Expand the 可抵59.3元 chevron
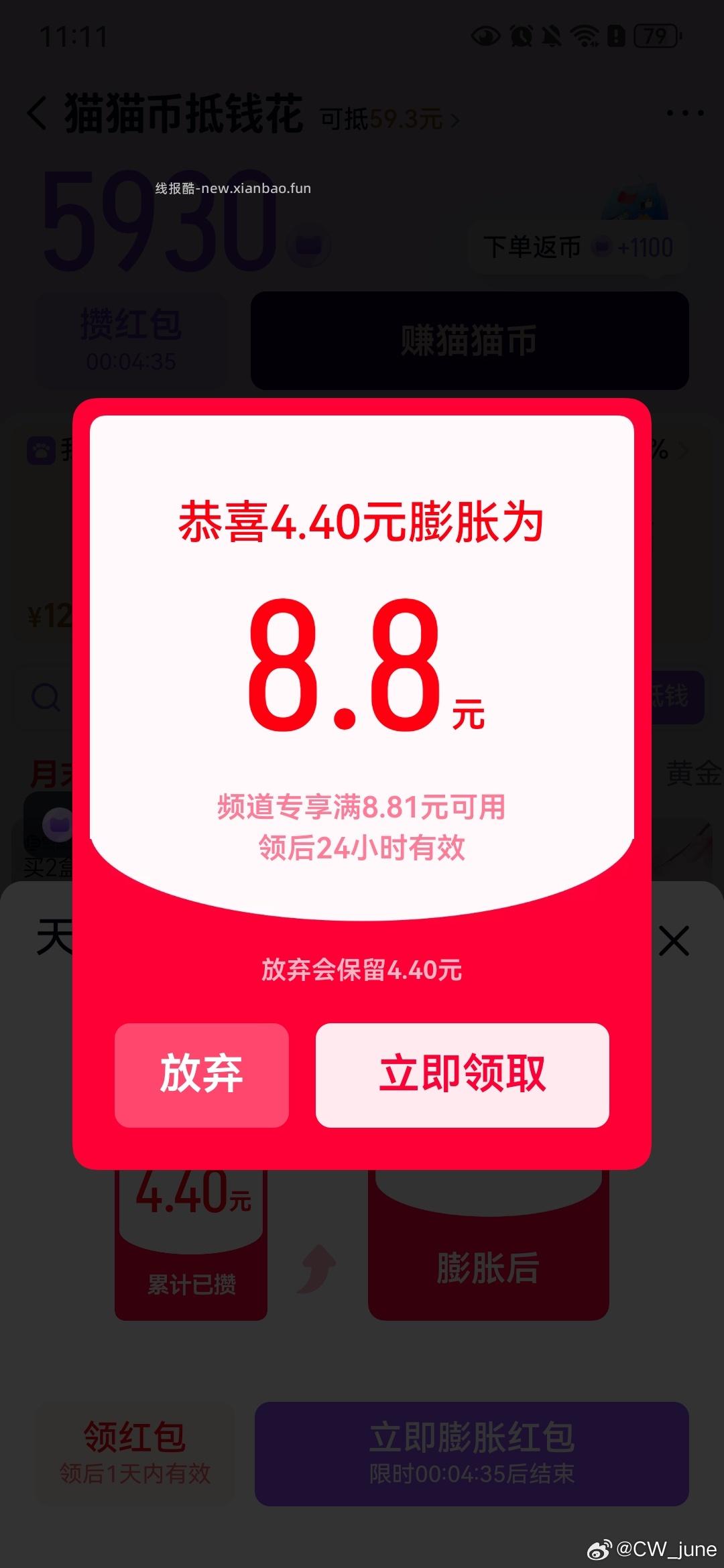724x1568 pixels. (456, 121)
